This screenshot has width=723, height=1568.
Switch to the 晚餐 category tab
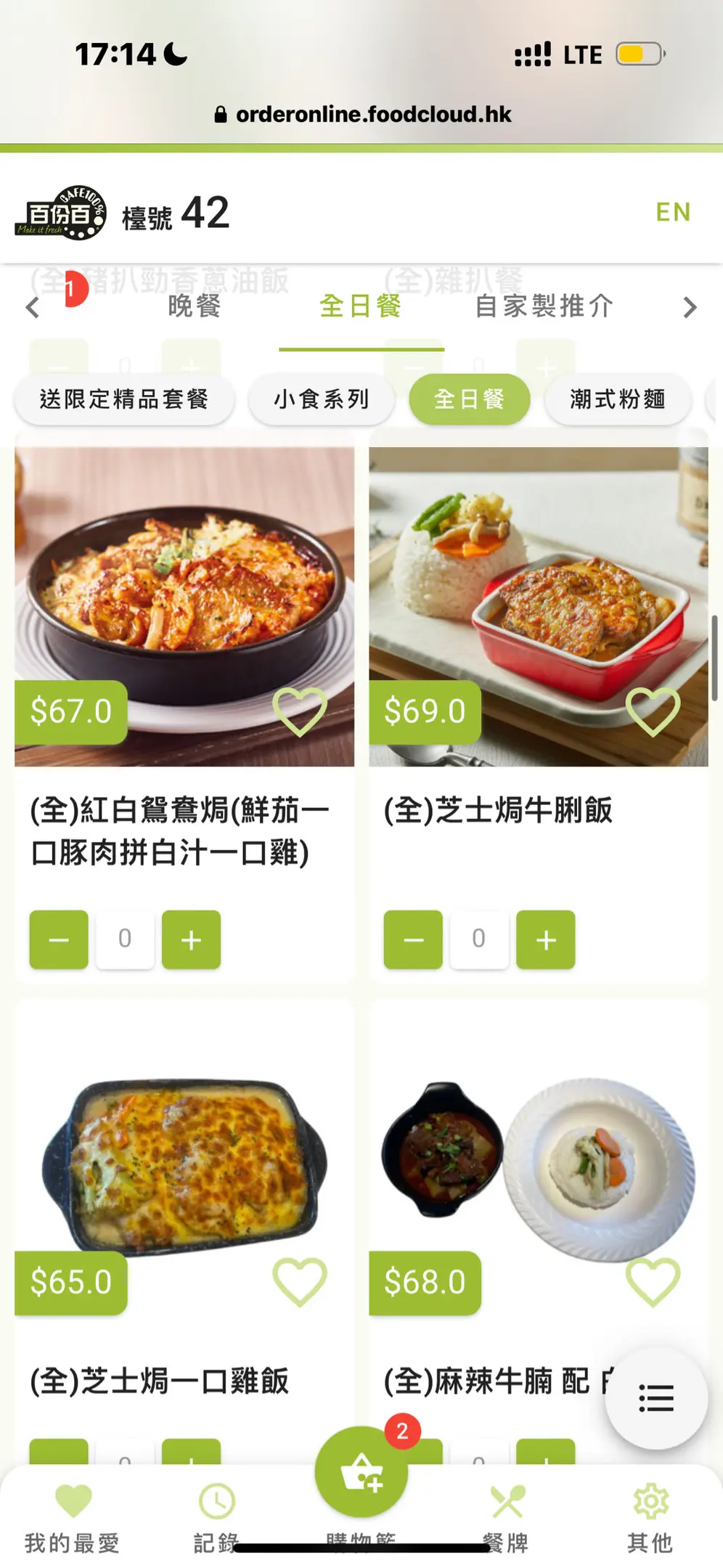point(195,306)
